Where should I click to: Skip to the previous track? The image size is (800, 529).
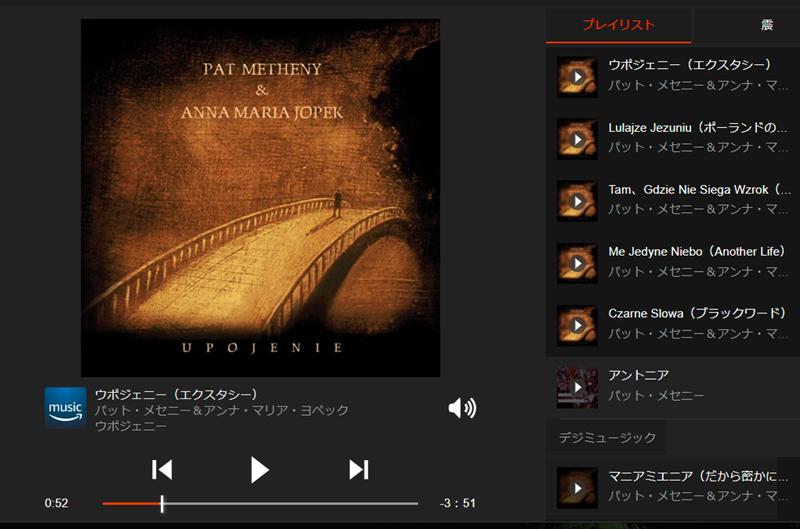[x=162, y=469]
